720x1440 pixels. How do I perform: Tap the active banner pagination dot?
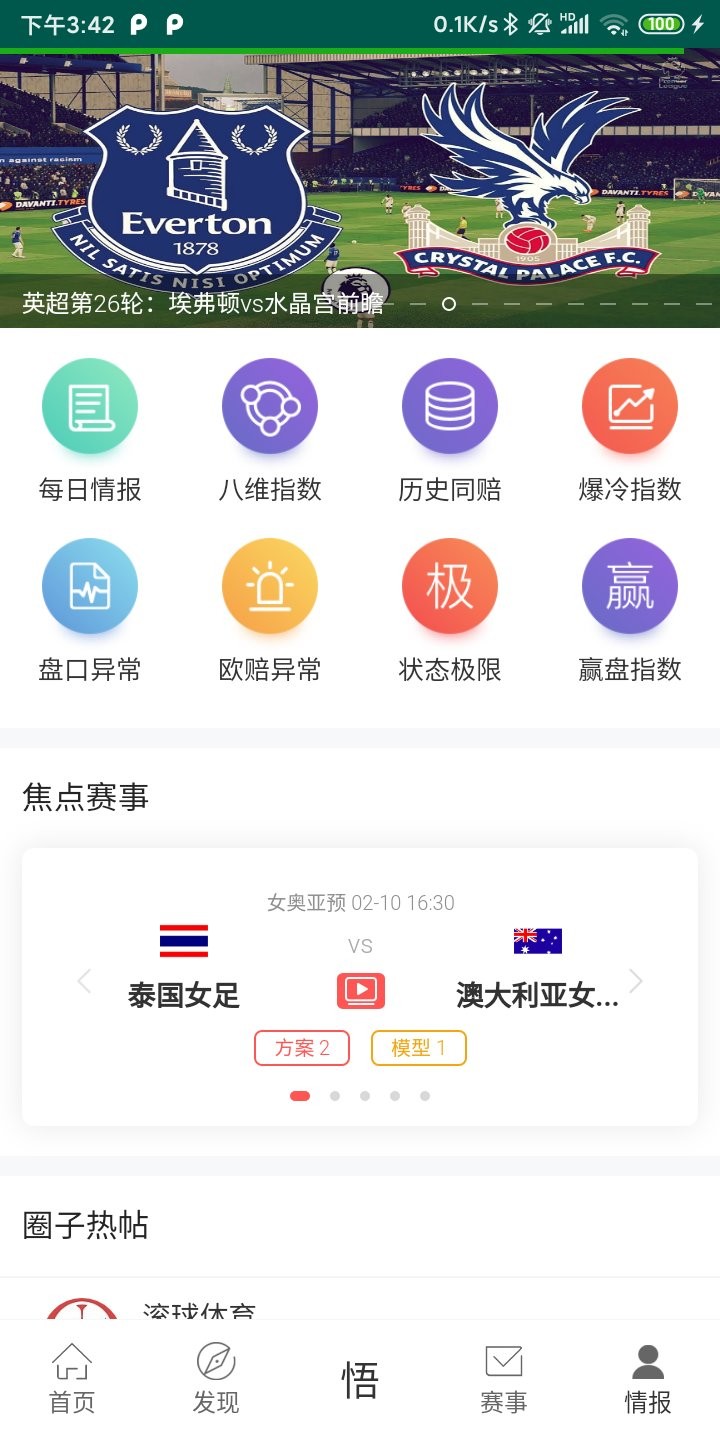(450, 299)
